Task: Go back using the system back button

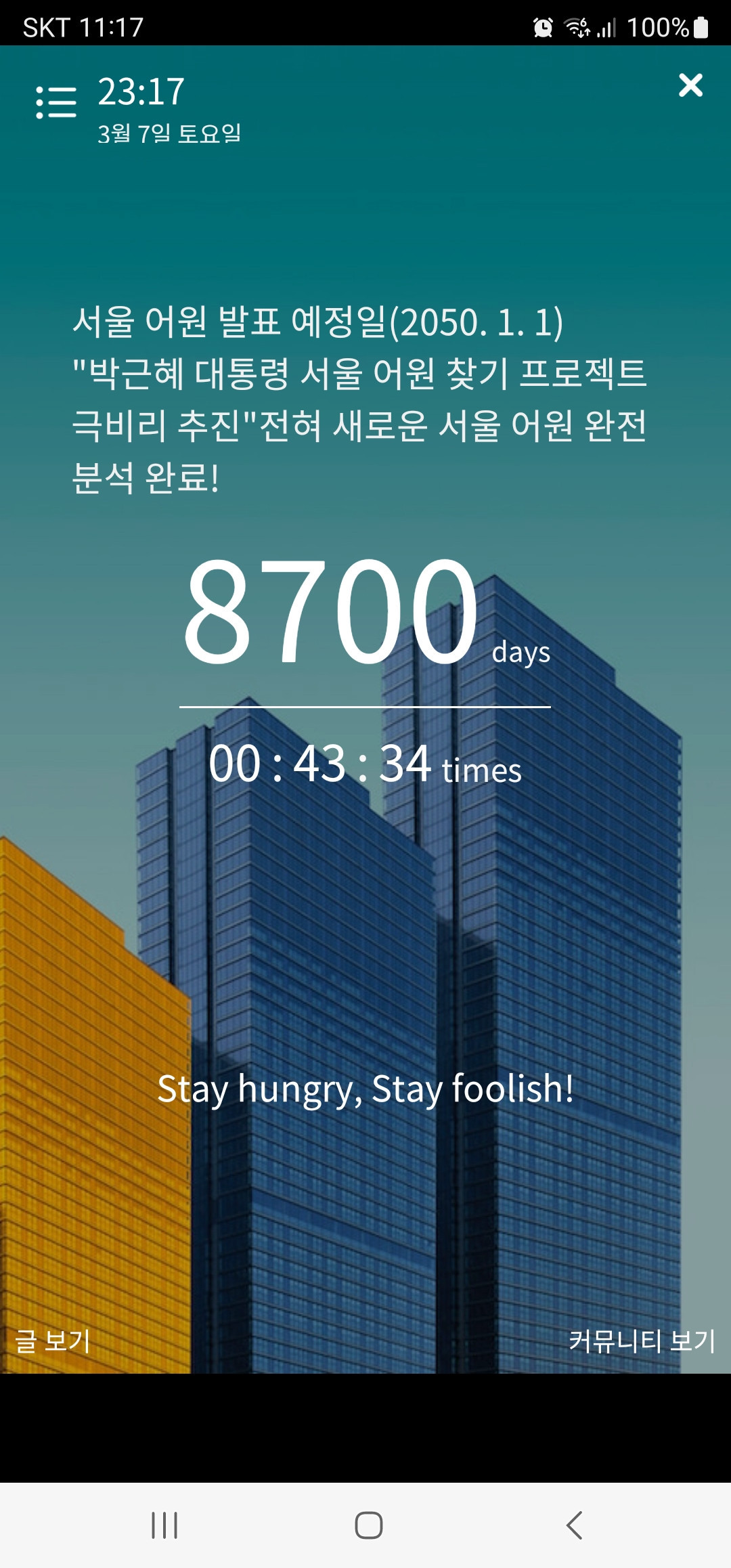Action: click(x=574, y=1525)
